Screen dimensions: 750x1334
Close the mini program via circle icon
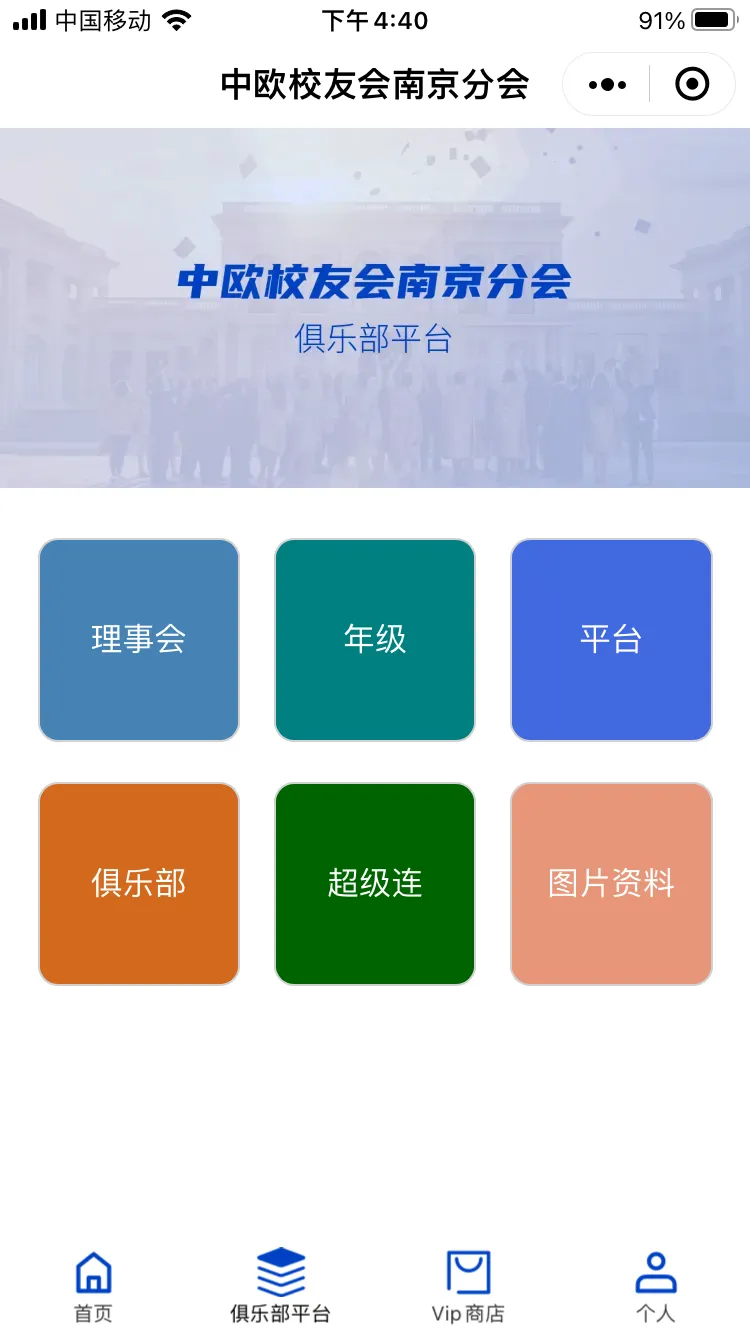(692, 85)
